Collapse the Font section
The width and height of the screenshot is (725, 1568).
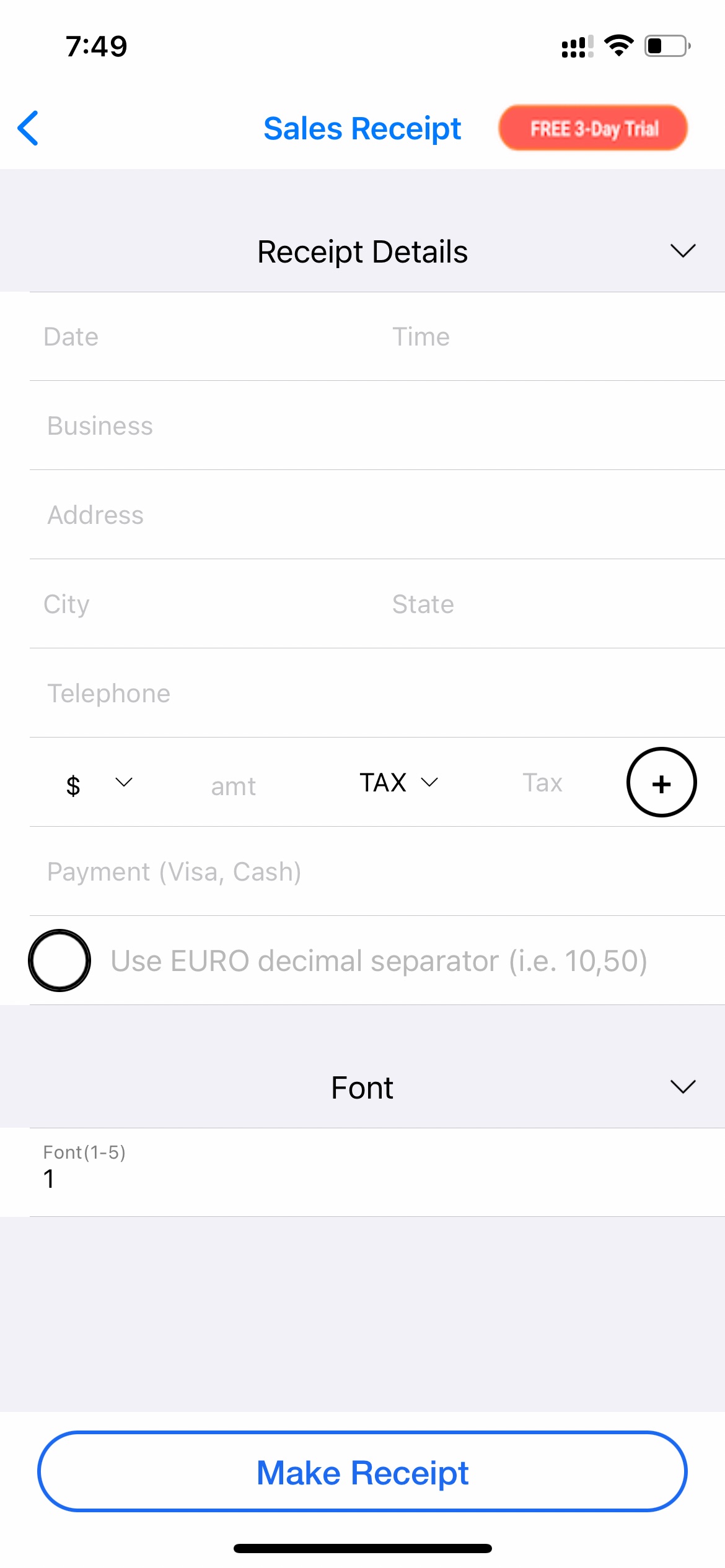[x=683, y=1087]
